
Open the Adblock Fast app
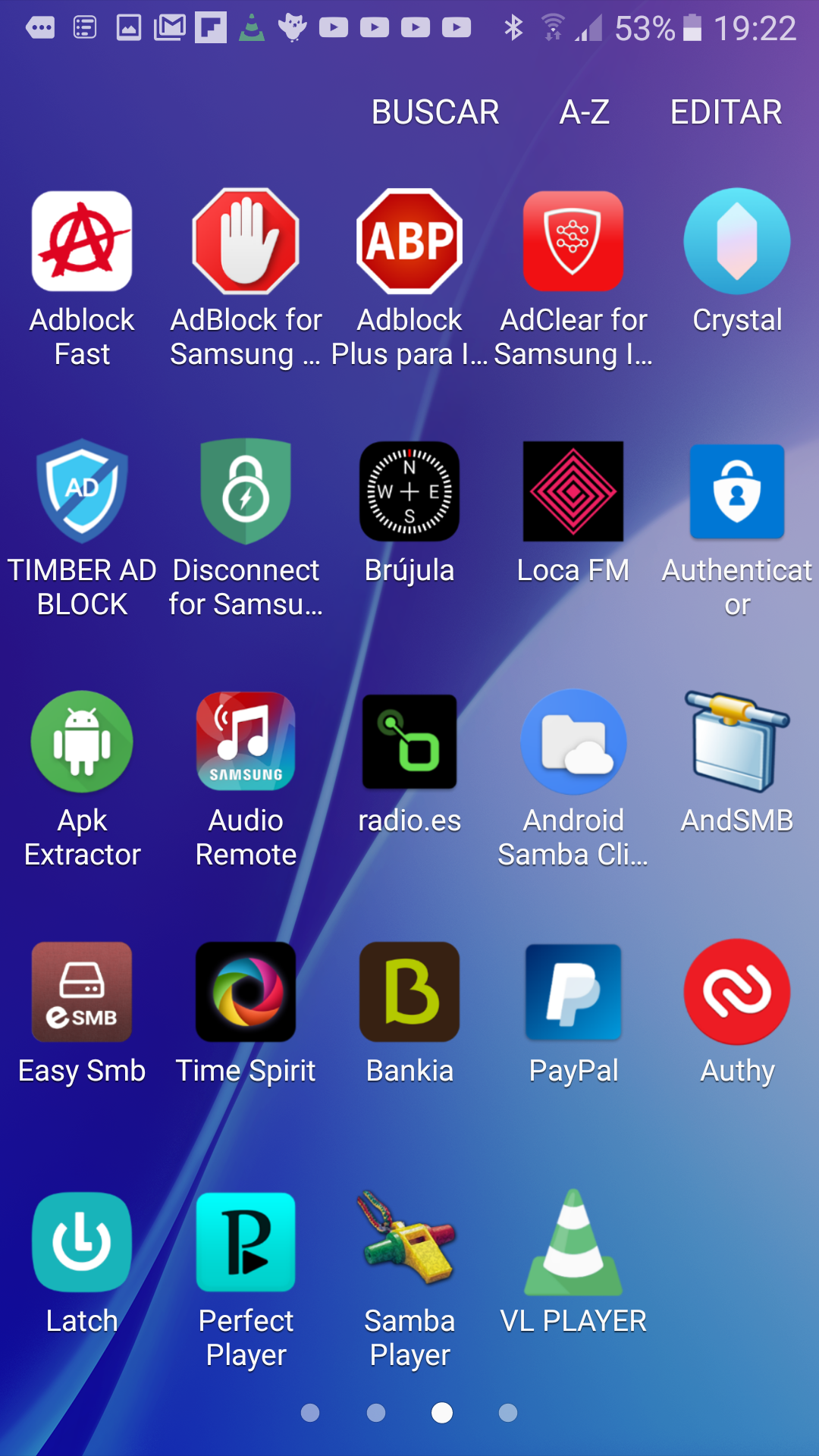[x=82, y=243]
